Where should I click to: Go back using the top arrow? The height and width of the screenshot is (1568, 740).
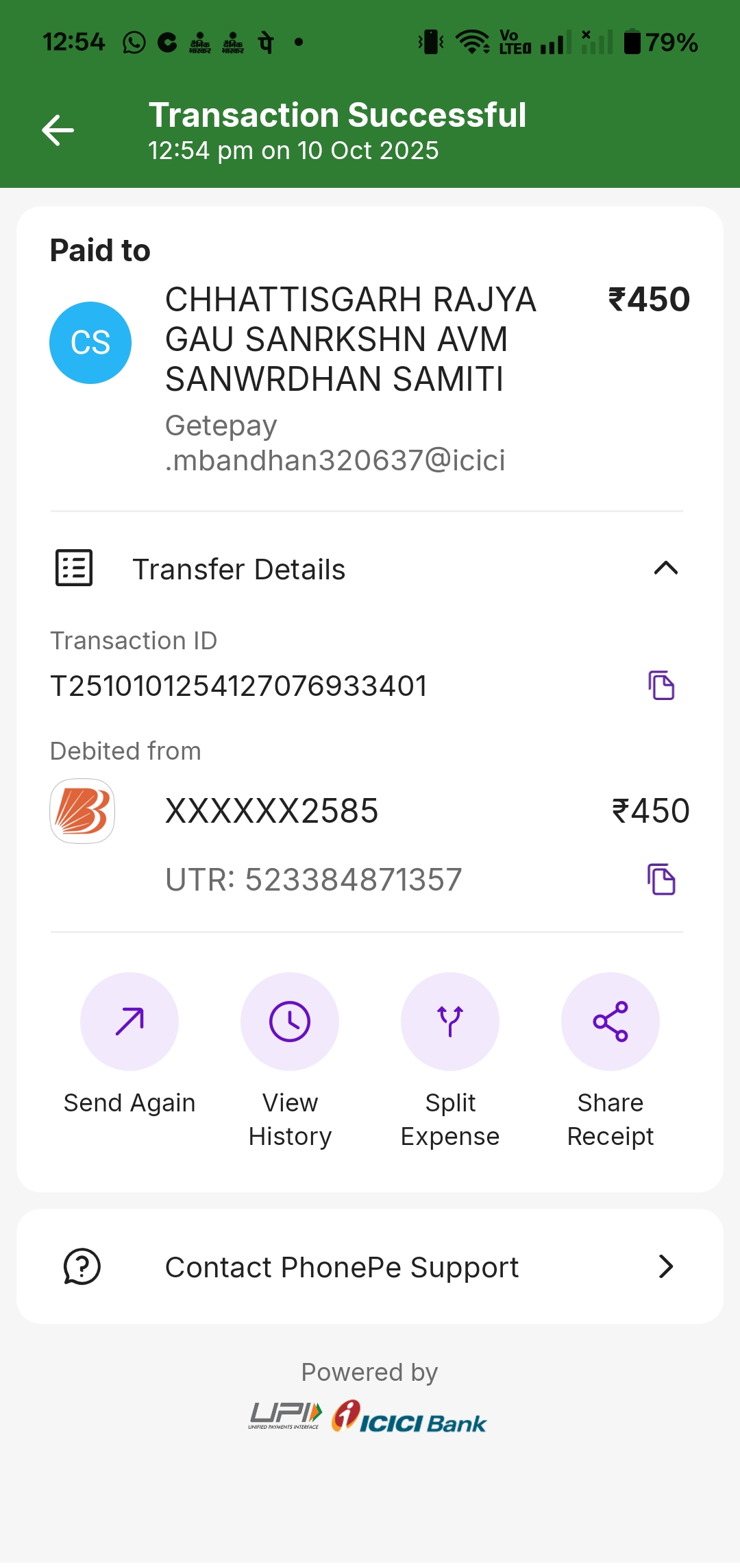[58, 130]
